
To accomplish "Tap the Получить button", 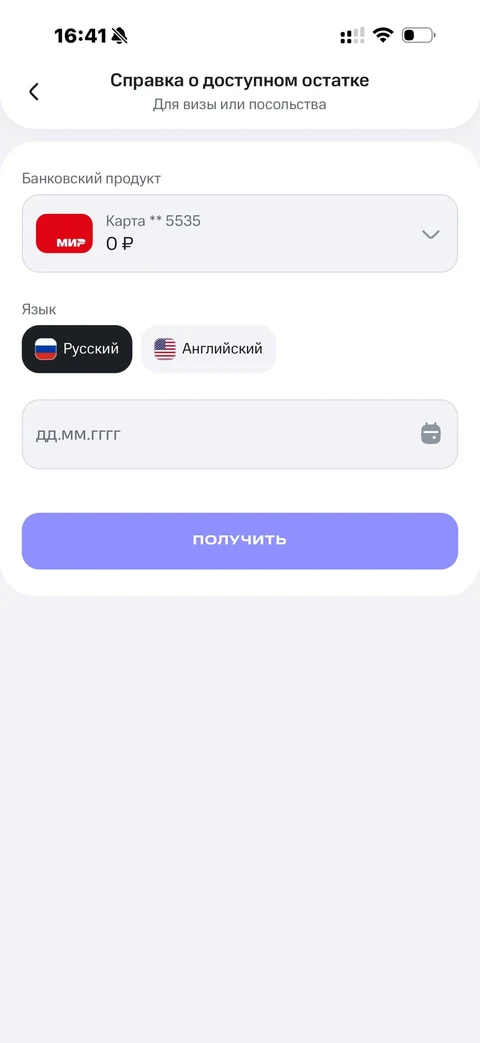I will coord(240,541).
